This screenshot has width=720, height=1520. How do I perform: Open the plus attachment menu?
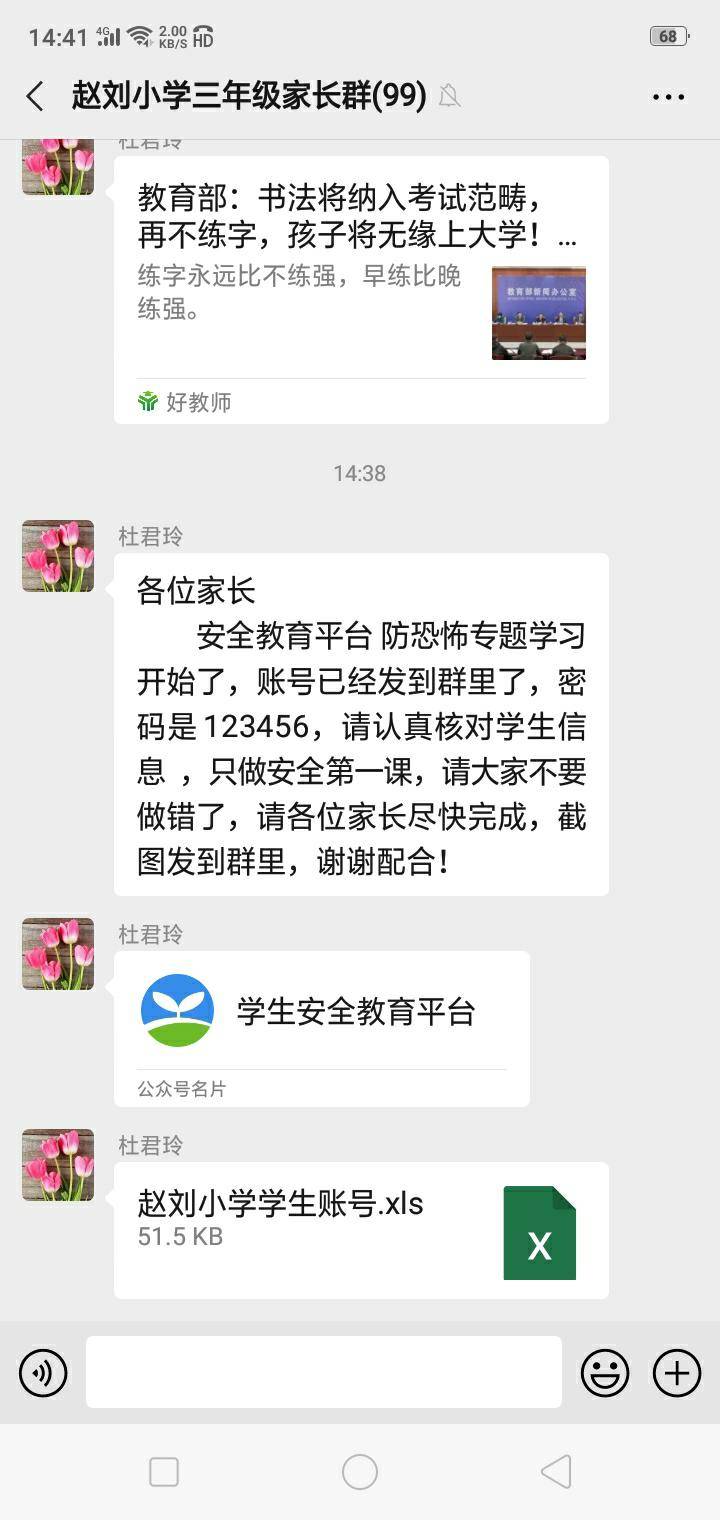677,1372
